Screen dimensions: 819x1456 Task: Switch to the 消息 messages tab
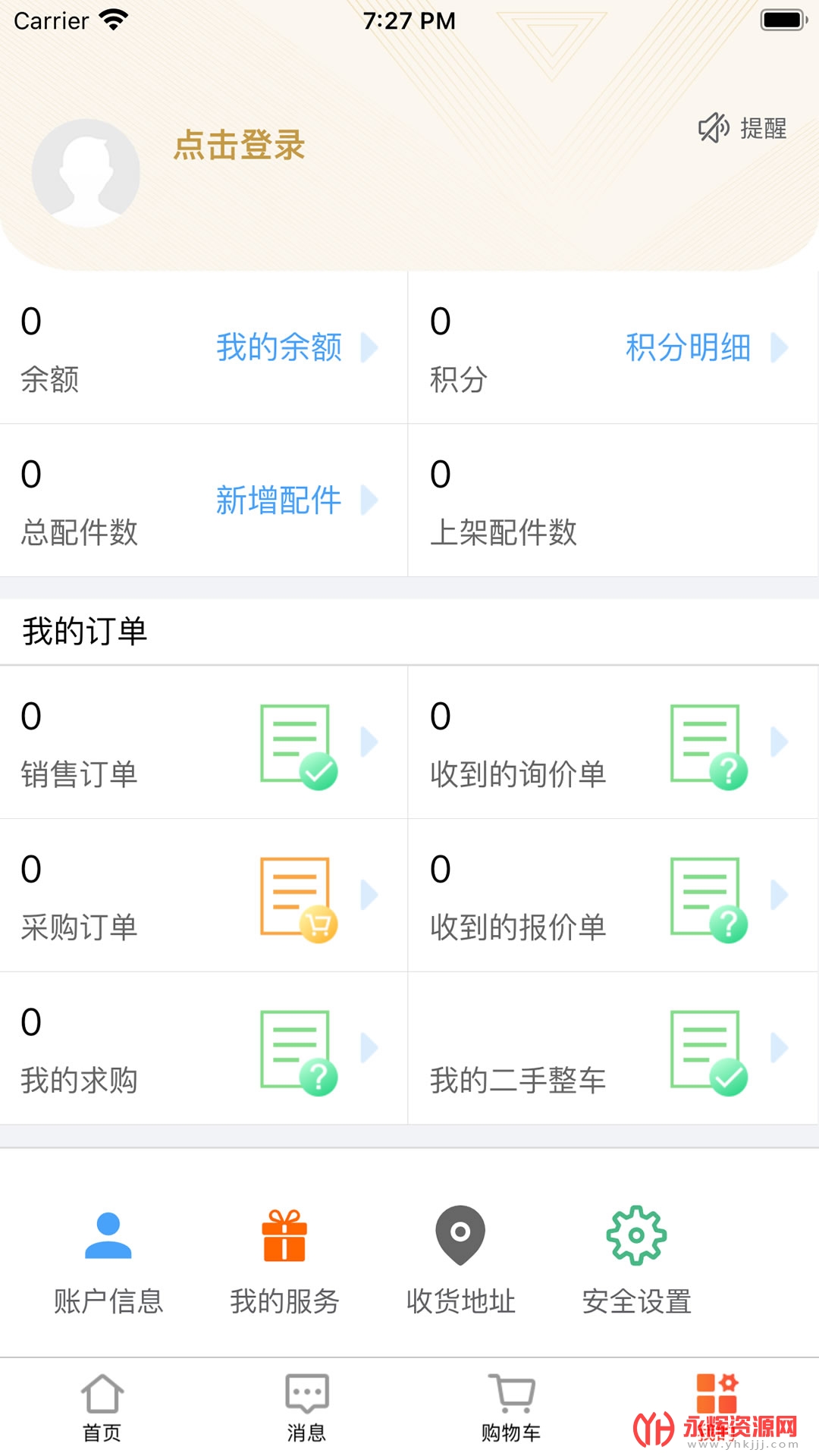tap(306, 1407)
